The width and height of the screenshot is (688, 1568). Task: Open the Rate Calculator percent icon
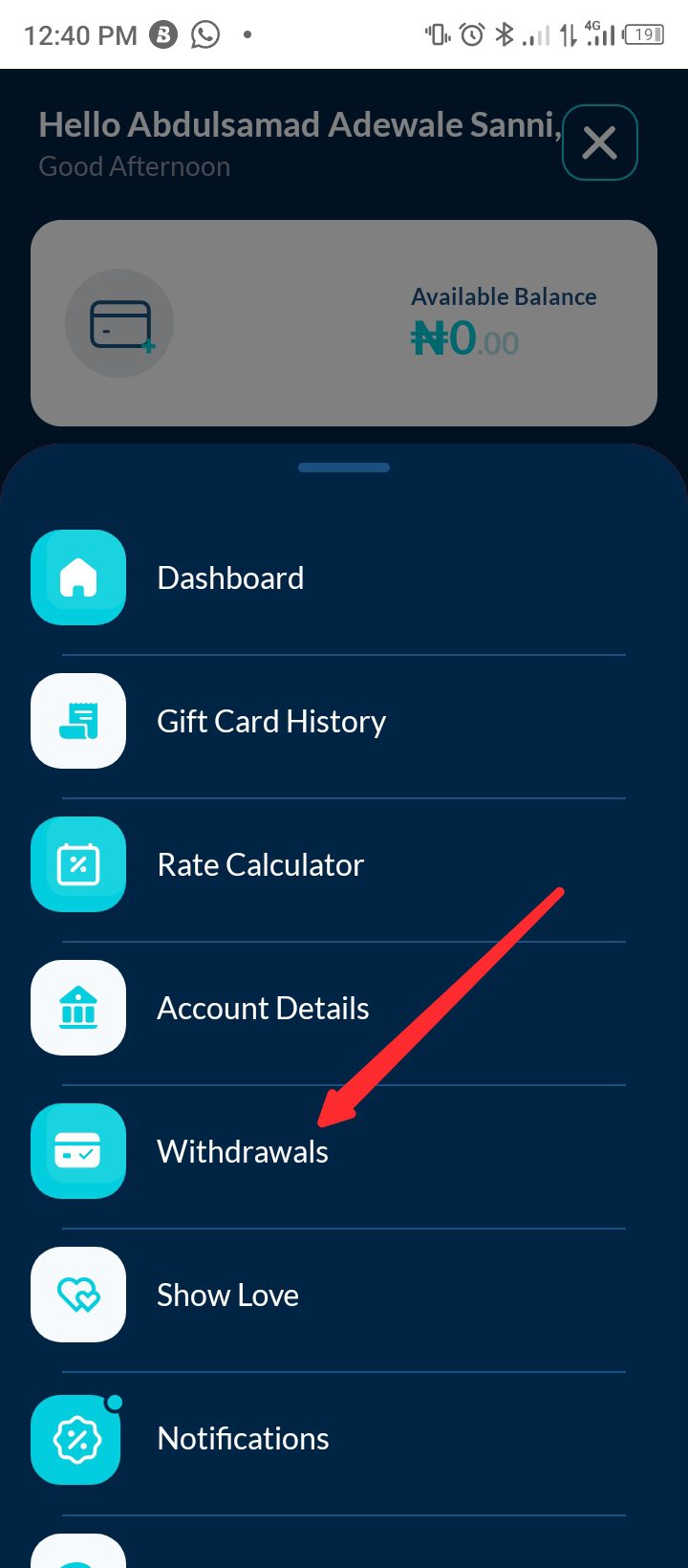click(x=78, y=864)
